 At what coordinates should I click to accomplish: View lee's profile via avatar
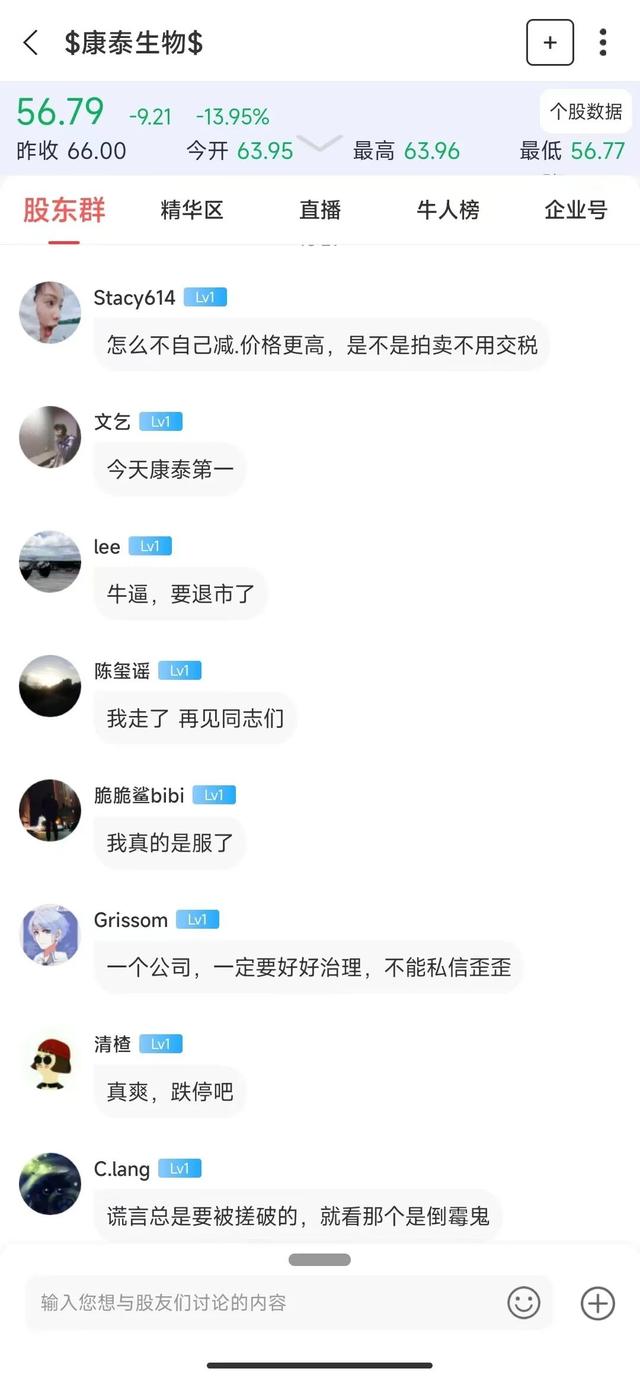click(x=50, y=561)
